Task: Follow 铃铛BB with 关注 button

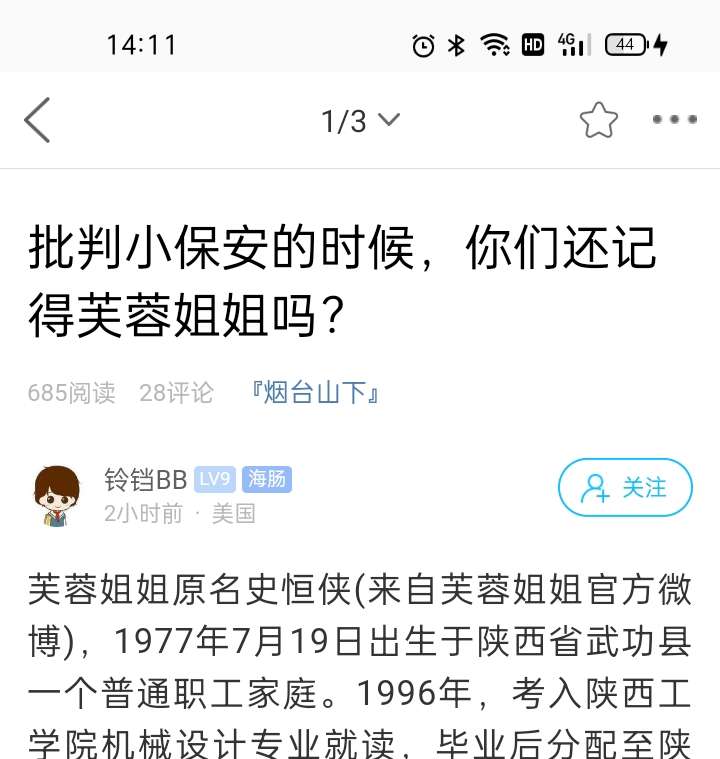Action: click(x=625, y=488)
